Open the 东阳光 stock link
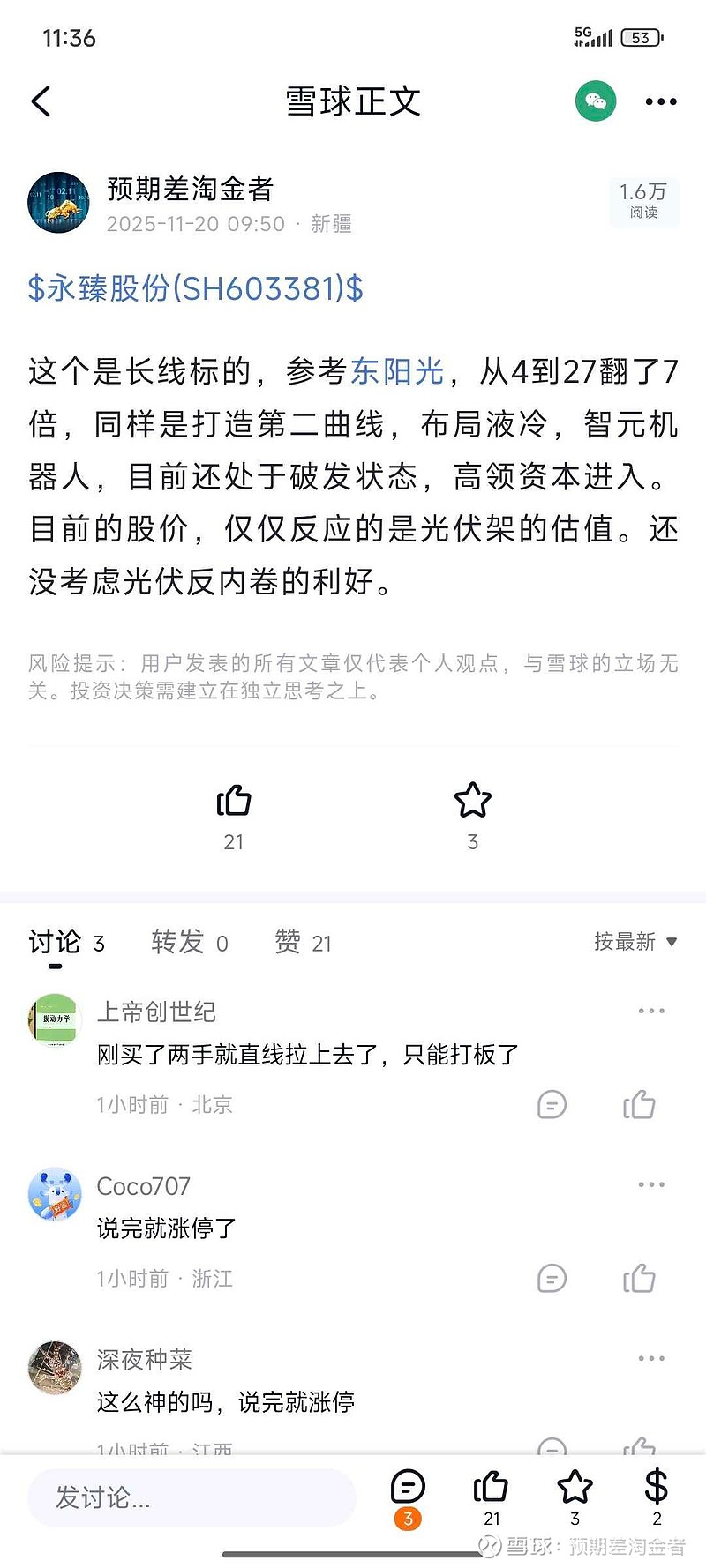 pos(395,371)
